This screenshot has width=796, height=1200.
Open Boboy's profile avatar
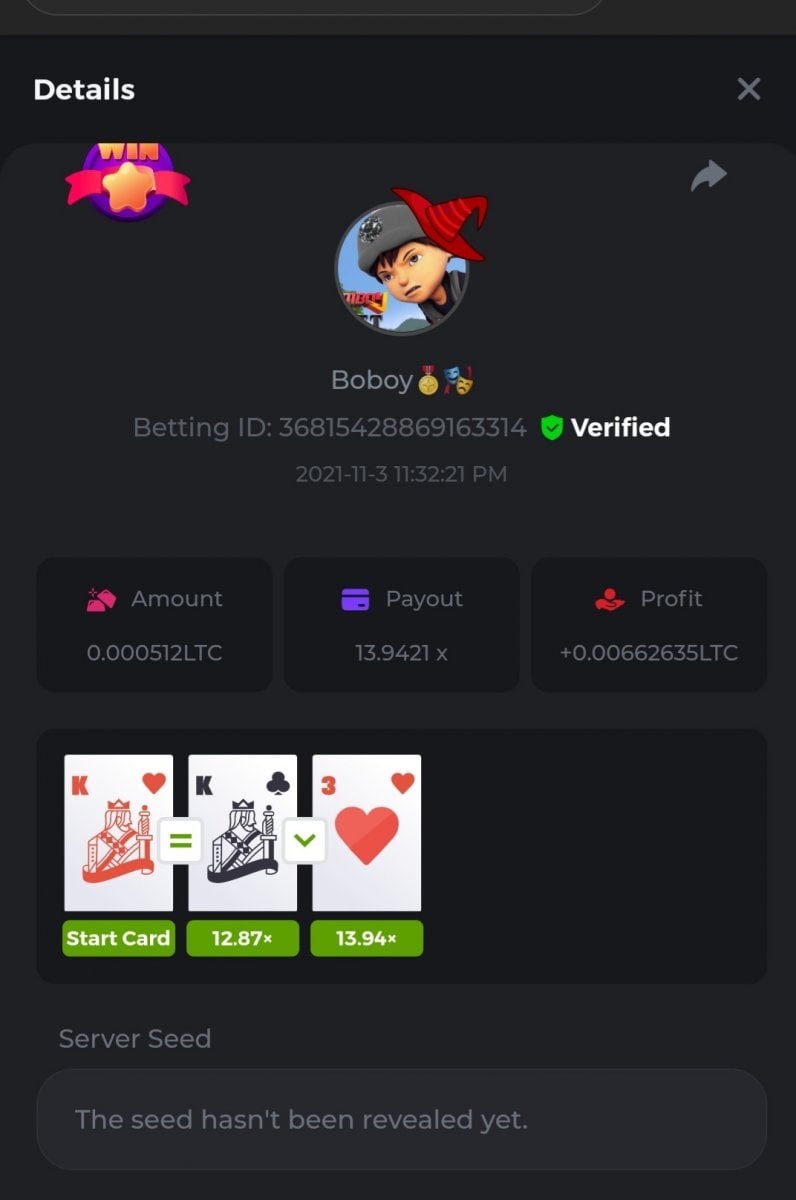pyautogui.click(x=401, y=268)
